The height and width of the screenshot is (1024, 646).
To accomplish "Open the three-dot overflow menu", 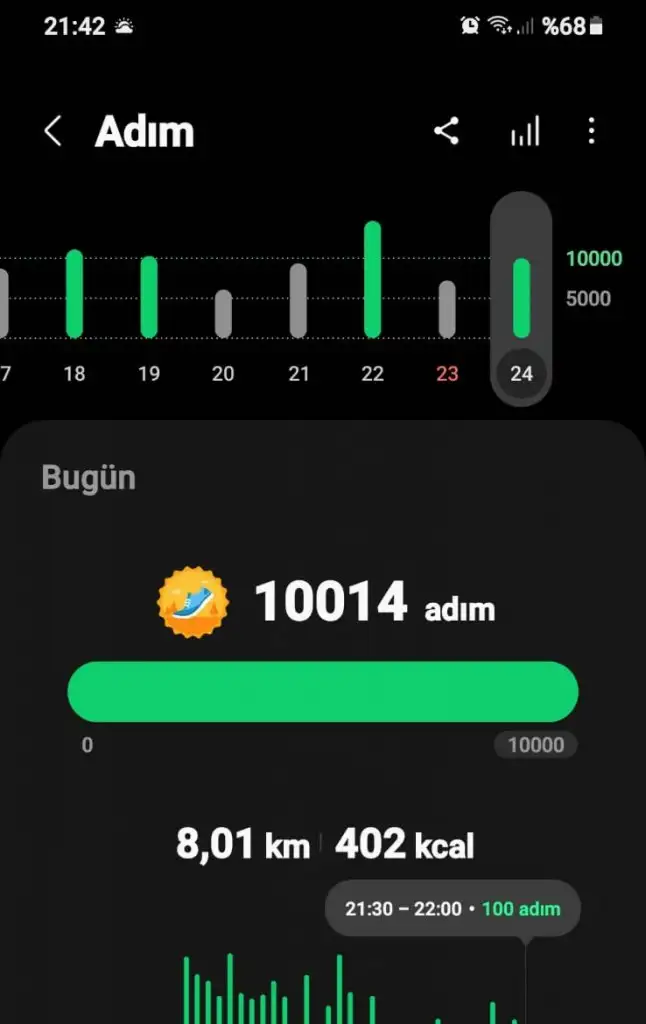I will pos(592,131).
